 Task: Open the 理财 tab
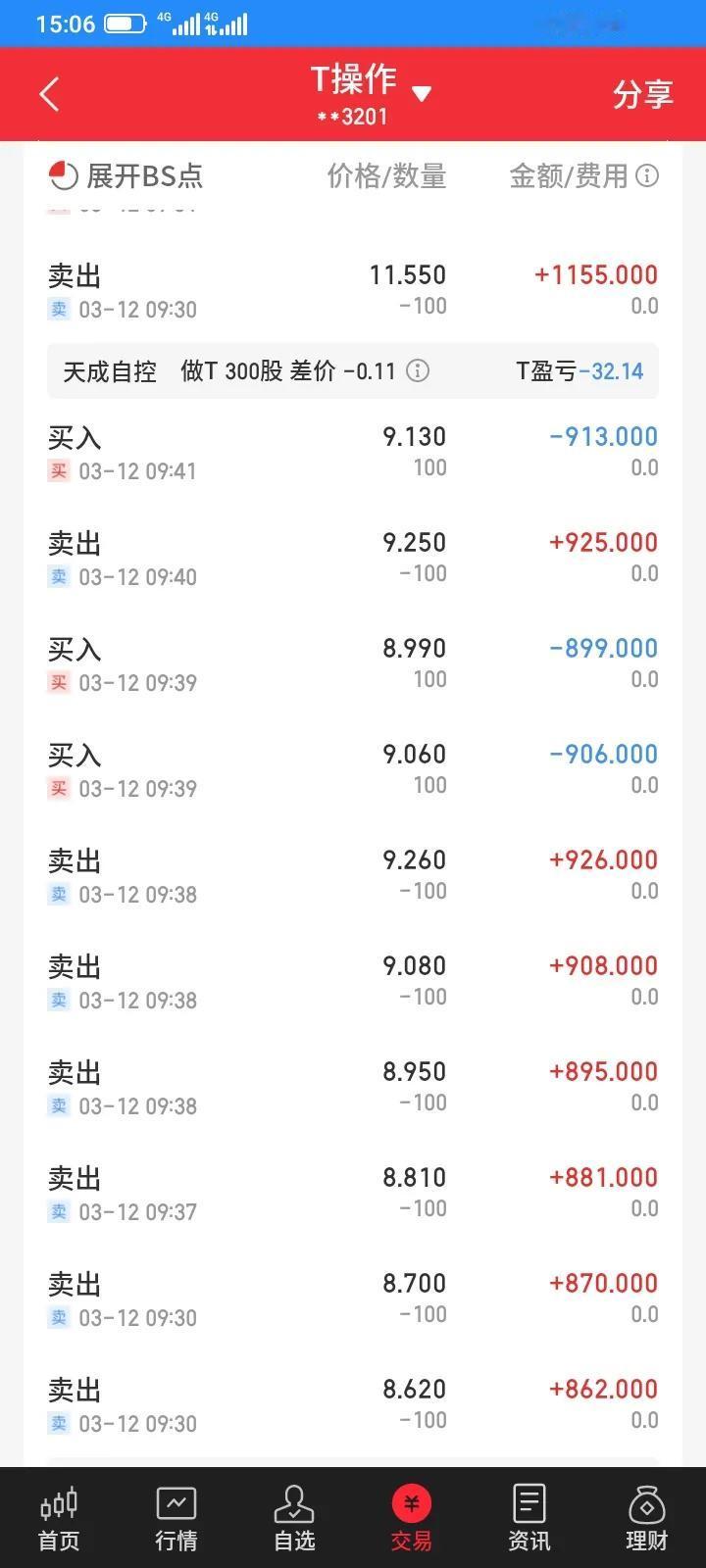pyautogui.click(x=647, y=1519)
